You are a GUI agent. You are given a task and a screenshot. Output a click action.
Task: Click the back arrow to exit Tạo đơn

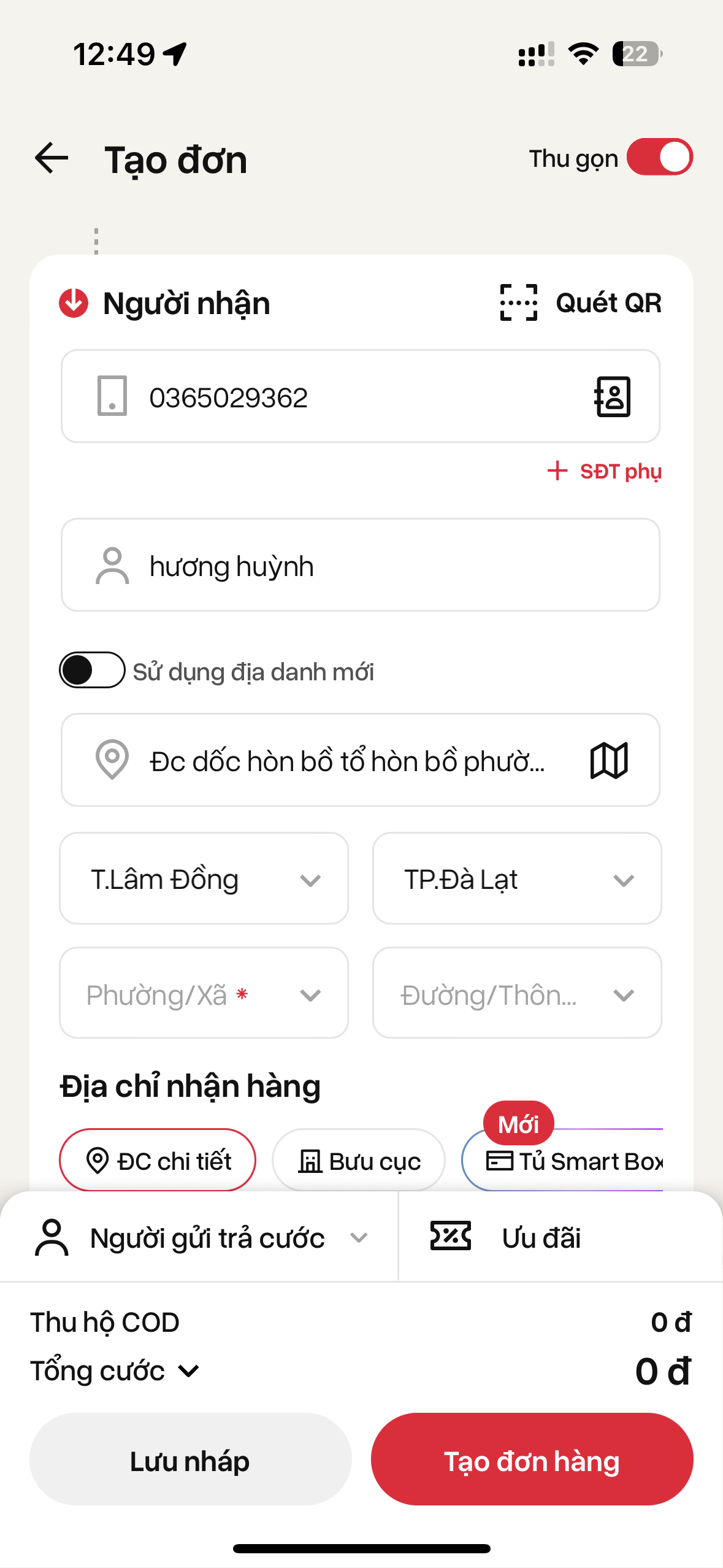[x=52, y=158]
